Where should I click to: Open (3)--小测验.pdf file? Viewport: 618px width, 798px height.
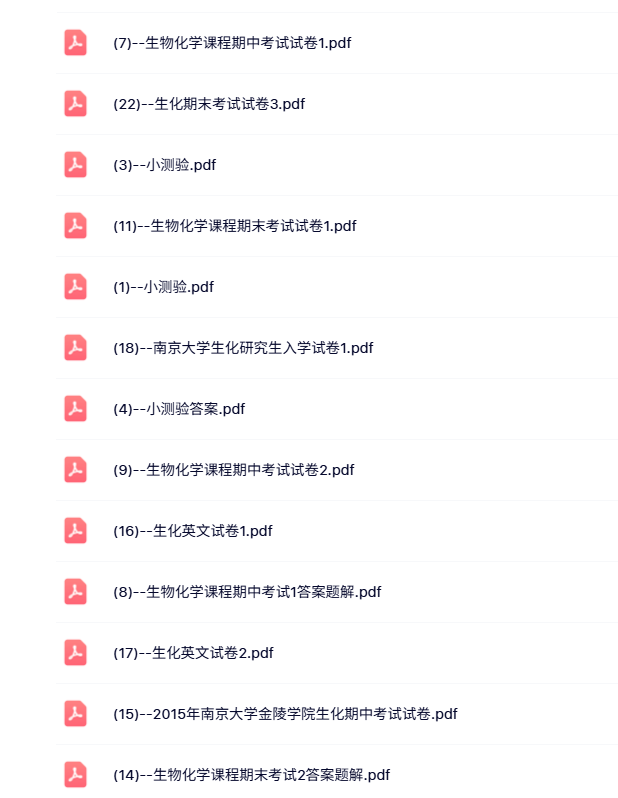164,165
